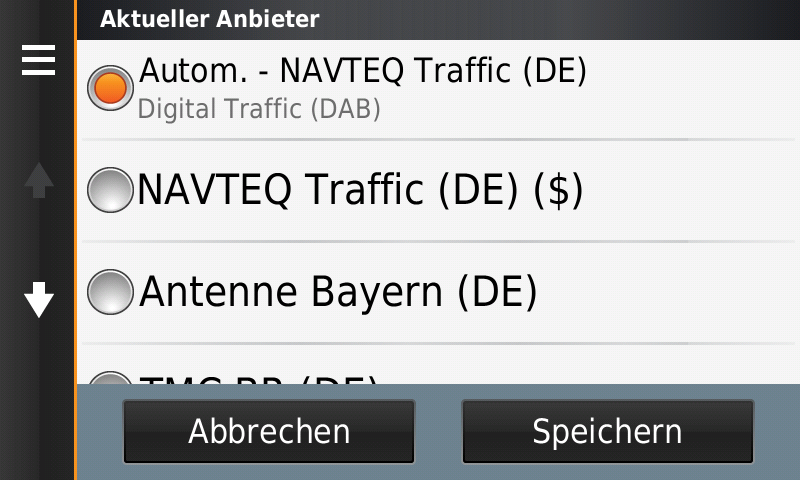The height and width of the screenshot is (480, 800).
Task: Choose NAVTEQ Traffic (DE) ($) provider
Action: pyautogui.click(x=110, y=190)
